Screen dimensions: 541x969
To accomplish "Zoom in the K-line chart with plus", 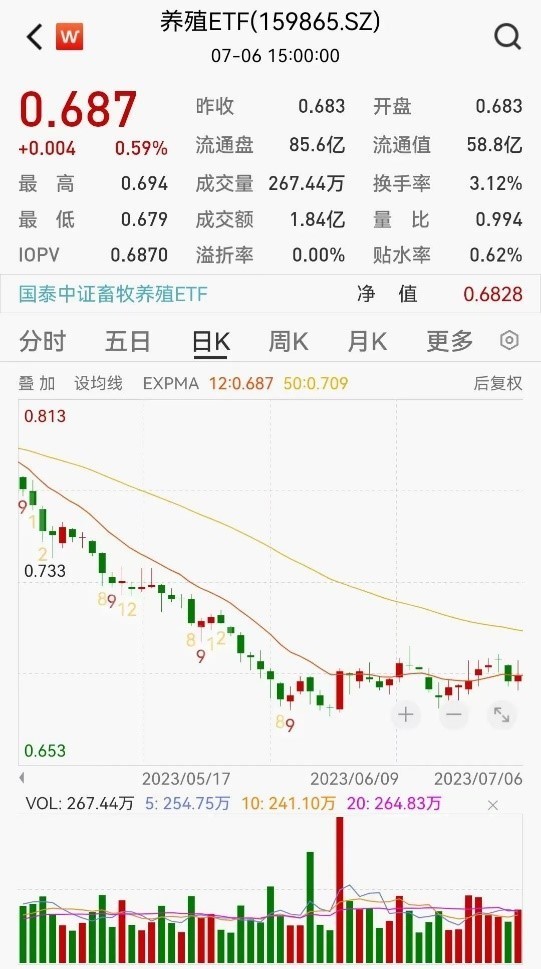I will click(406, 715).
